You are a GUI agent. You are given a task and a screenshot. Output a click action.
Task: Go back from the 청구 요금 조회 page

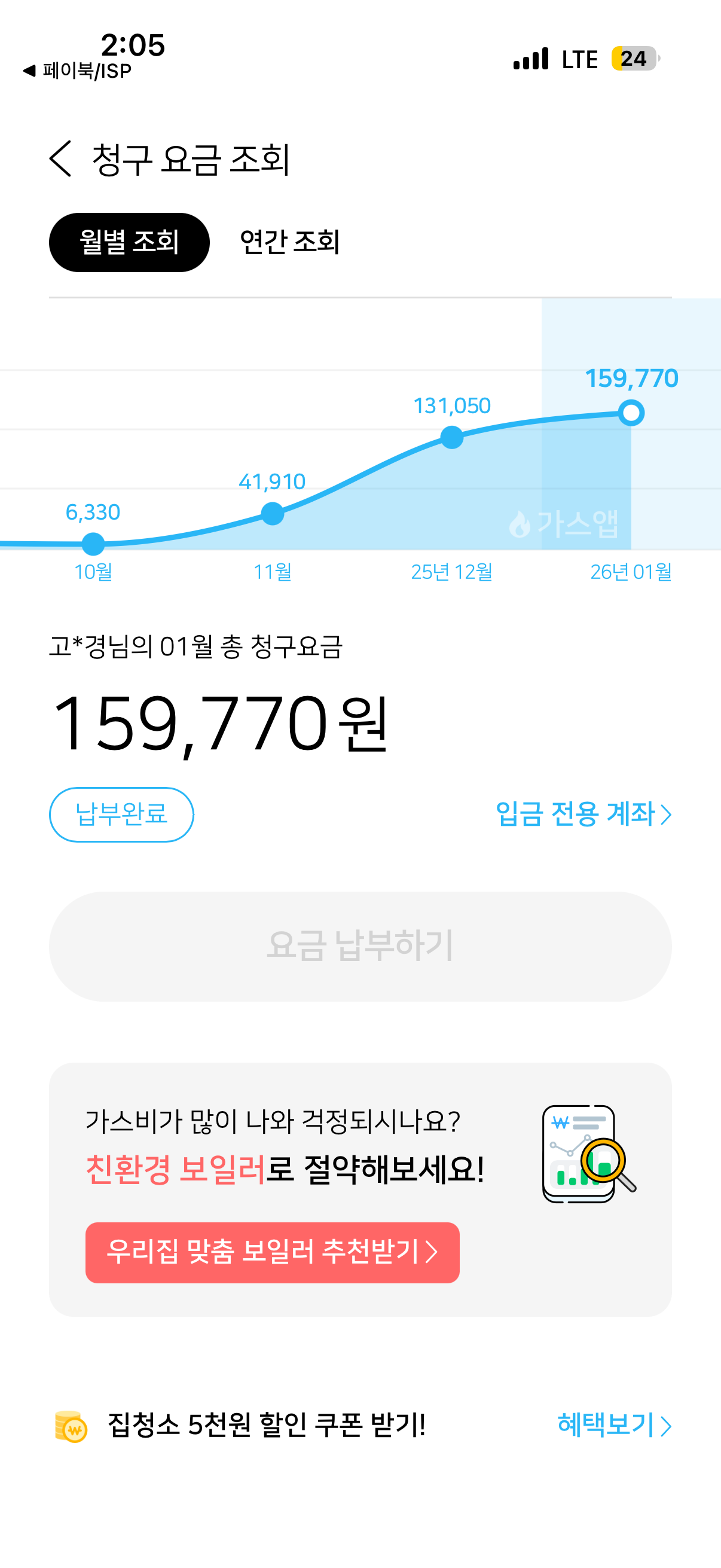60,159
